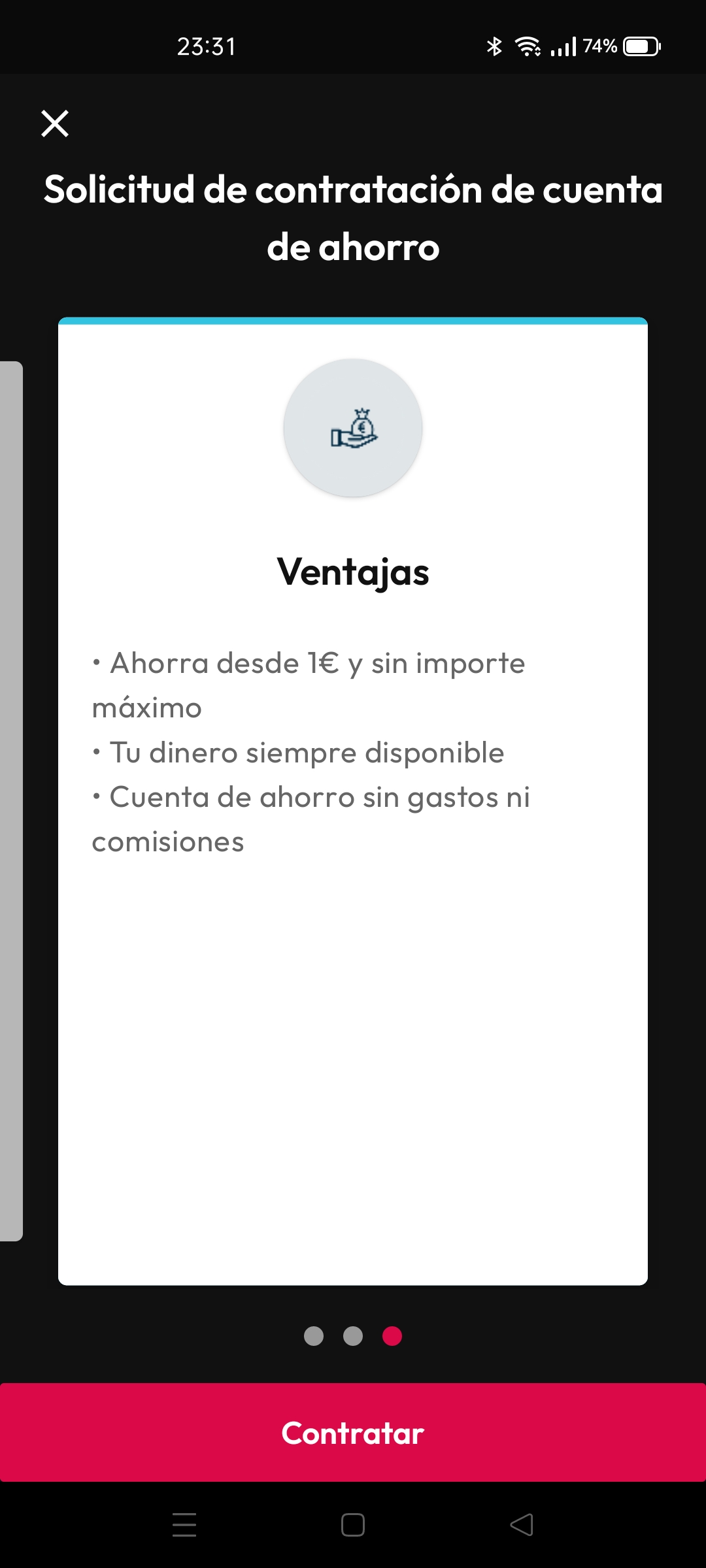Select the second page indicator dot
This screenshot has height=1568, width=706.
click(x=353, y=1336)
